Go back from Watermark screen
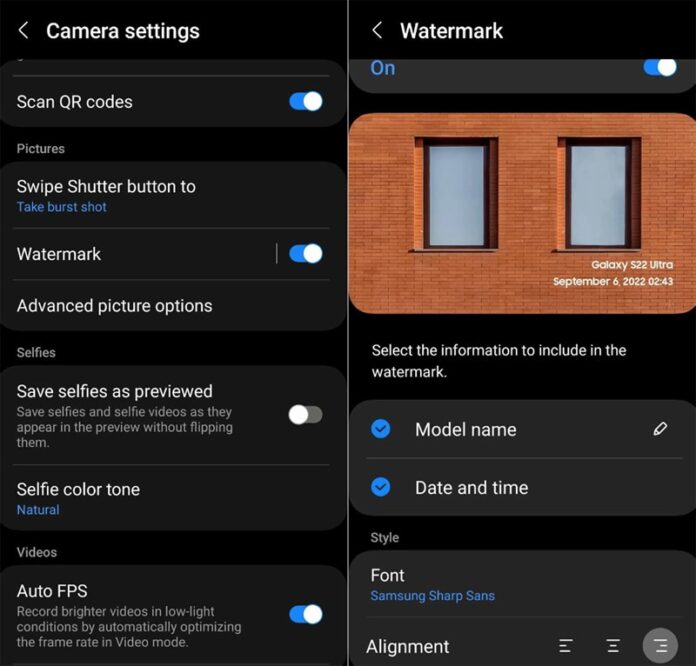The width and height of the screenshot is (696, 666). pos(377,31)
